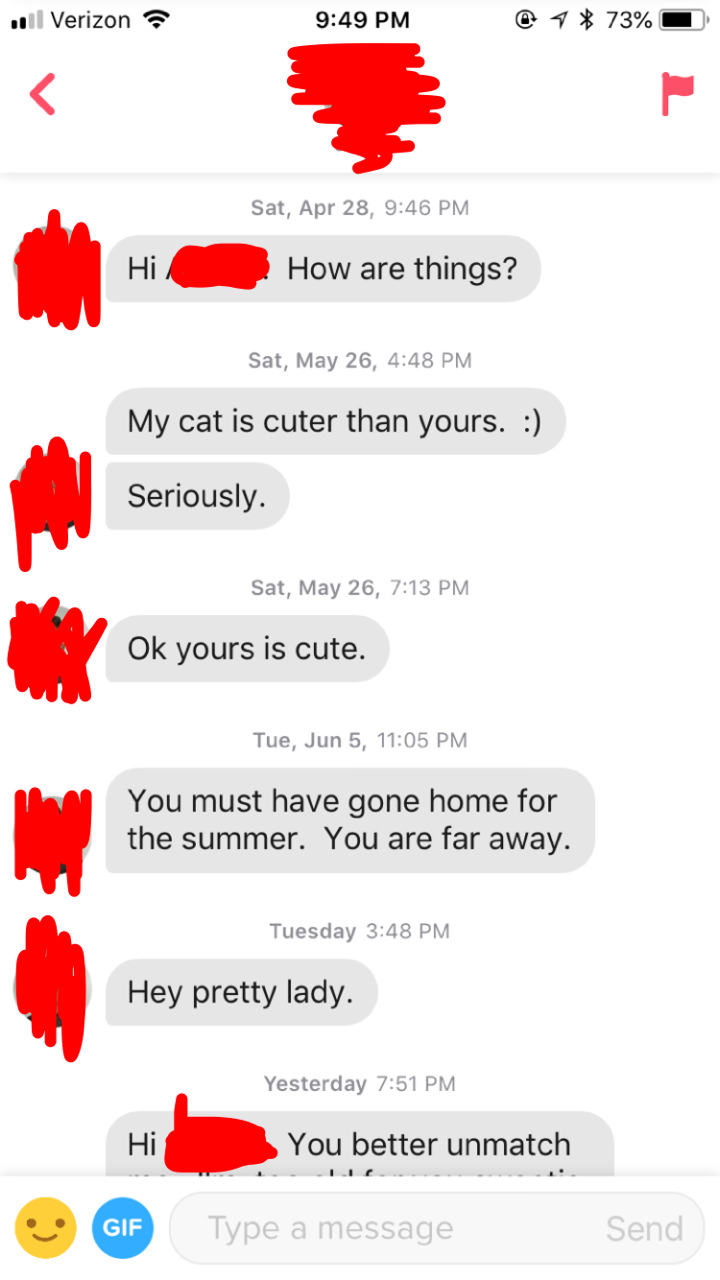
Task: Tap the Send button
Action: coord(644,1228)
